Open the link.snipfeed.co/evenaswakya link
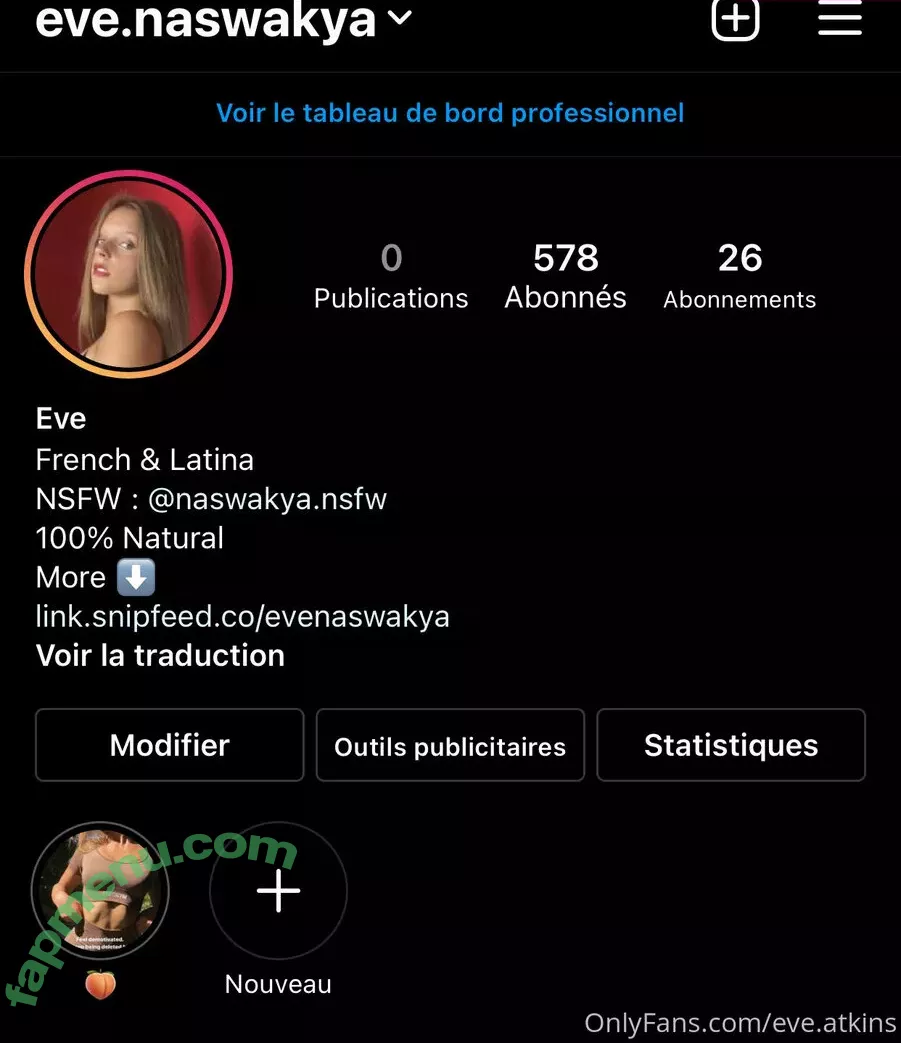The width and height of the screenshot is (901, 1043). click(x=242, y=616)
